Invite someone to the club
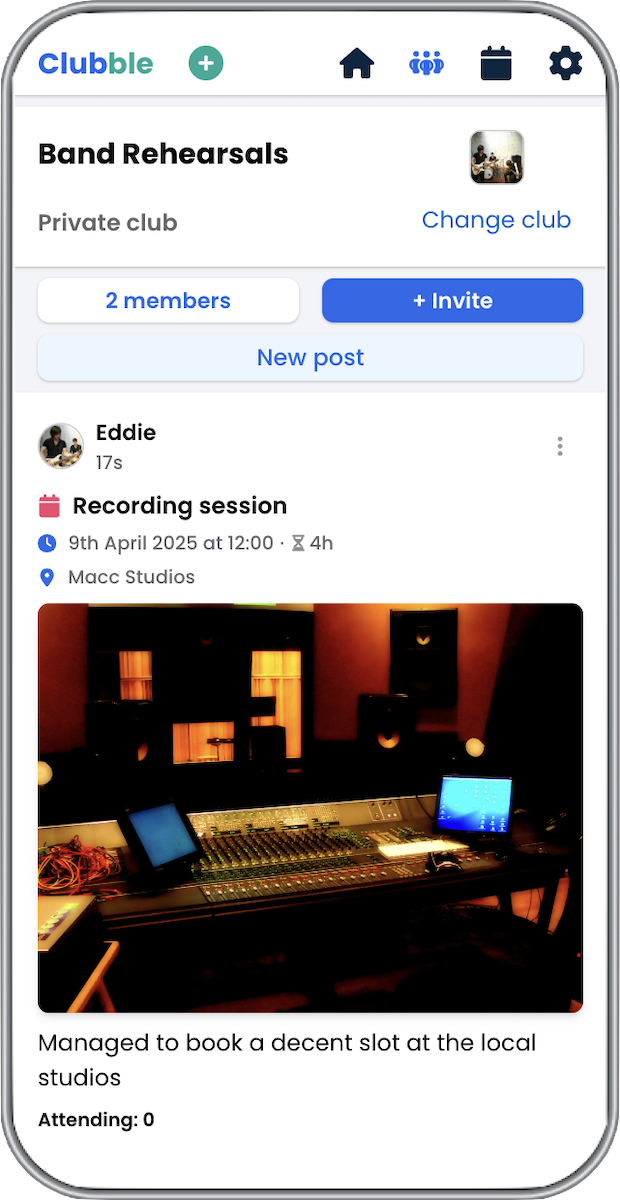The image size is (620, 1200). click(x=452, y=301)
